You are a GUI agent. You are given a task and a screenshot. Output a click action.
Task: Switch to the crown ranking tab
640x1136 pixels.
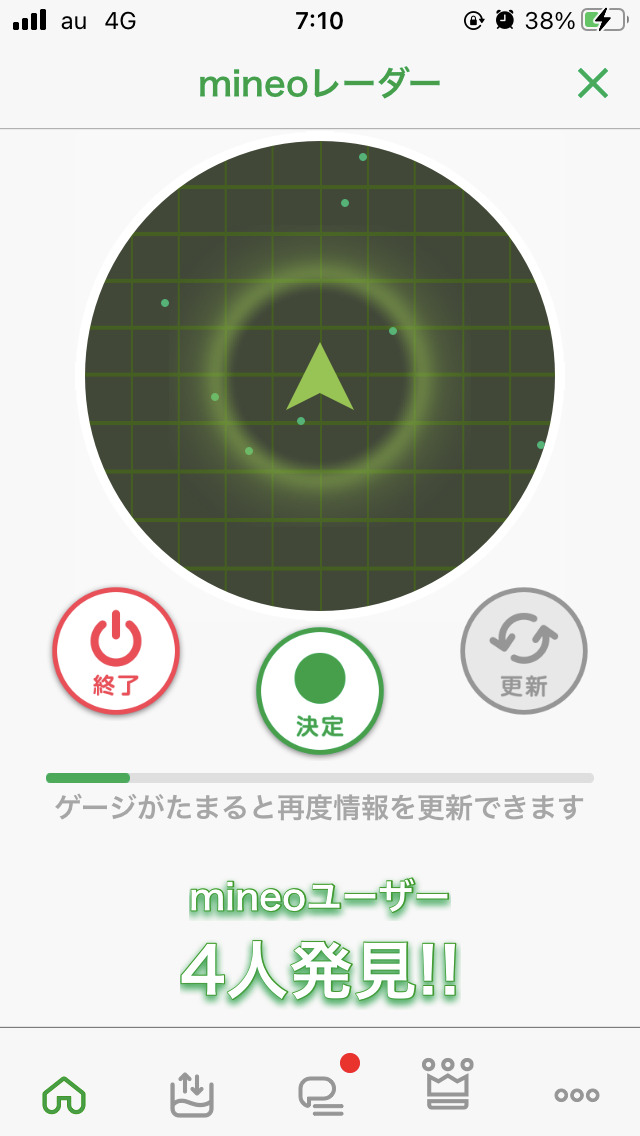tap(449, 1085)
